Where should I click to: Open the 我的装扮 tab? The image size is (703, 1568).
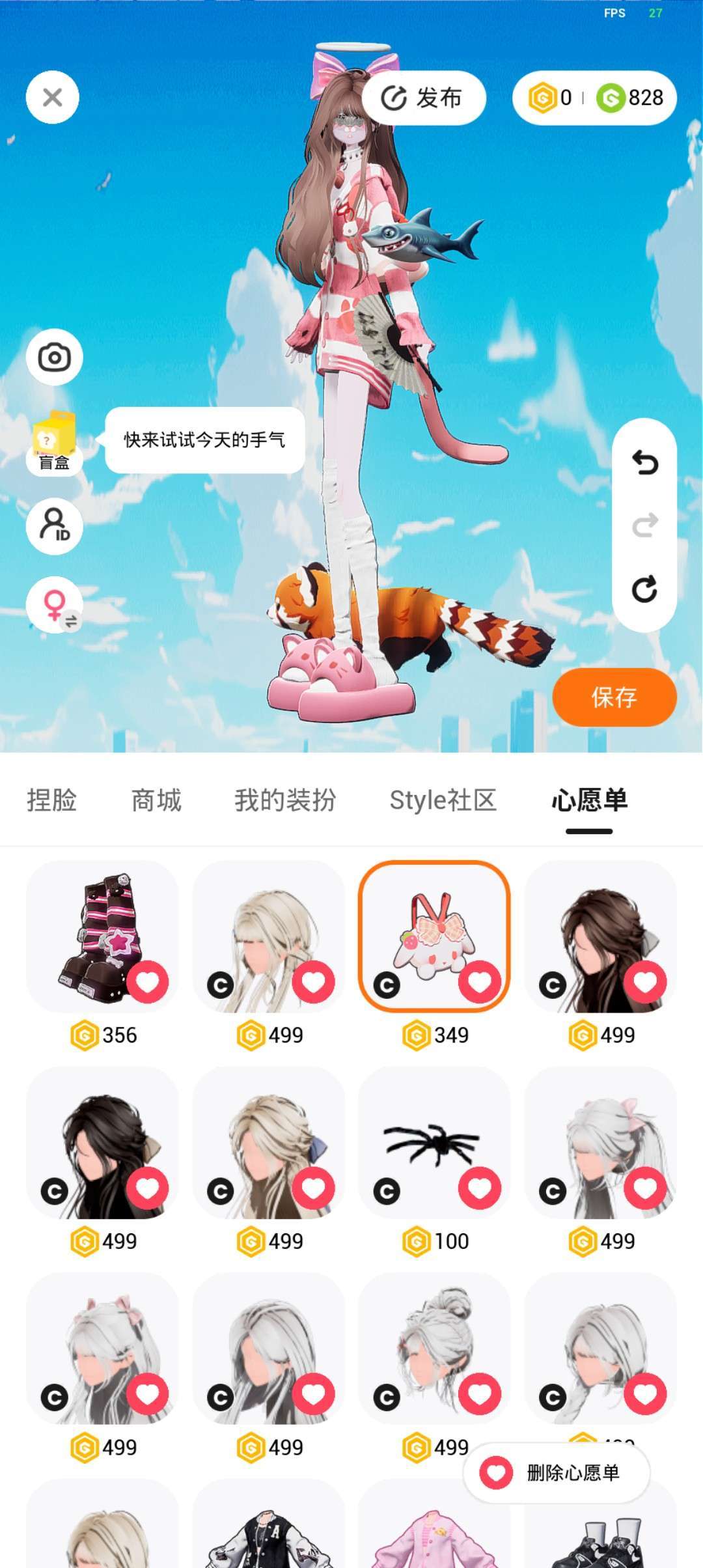click(x=285, y=800)
